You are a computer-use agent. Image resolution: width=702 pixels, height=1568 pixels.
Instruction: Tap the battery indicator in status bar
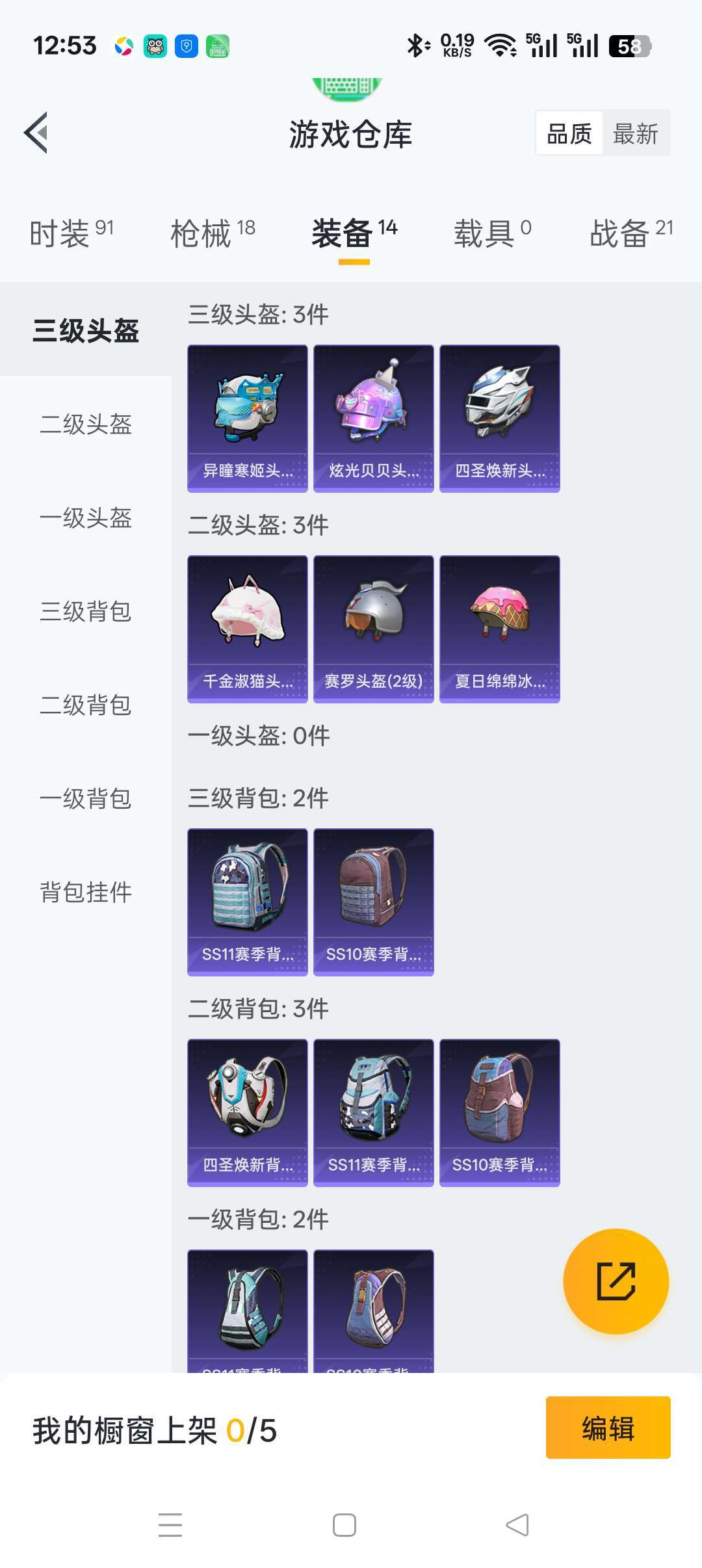[626, 46]
